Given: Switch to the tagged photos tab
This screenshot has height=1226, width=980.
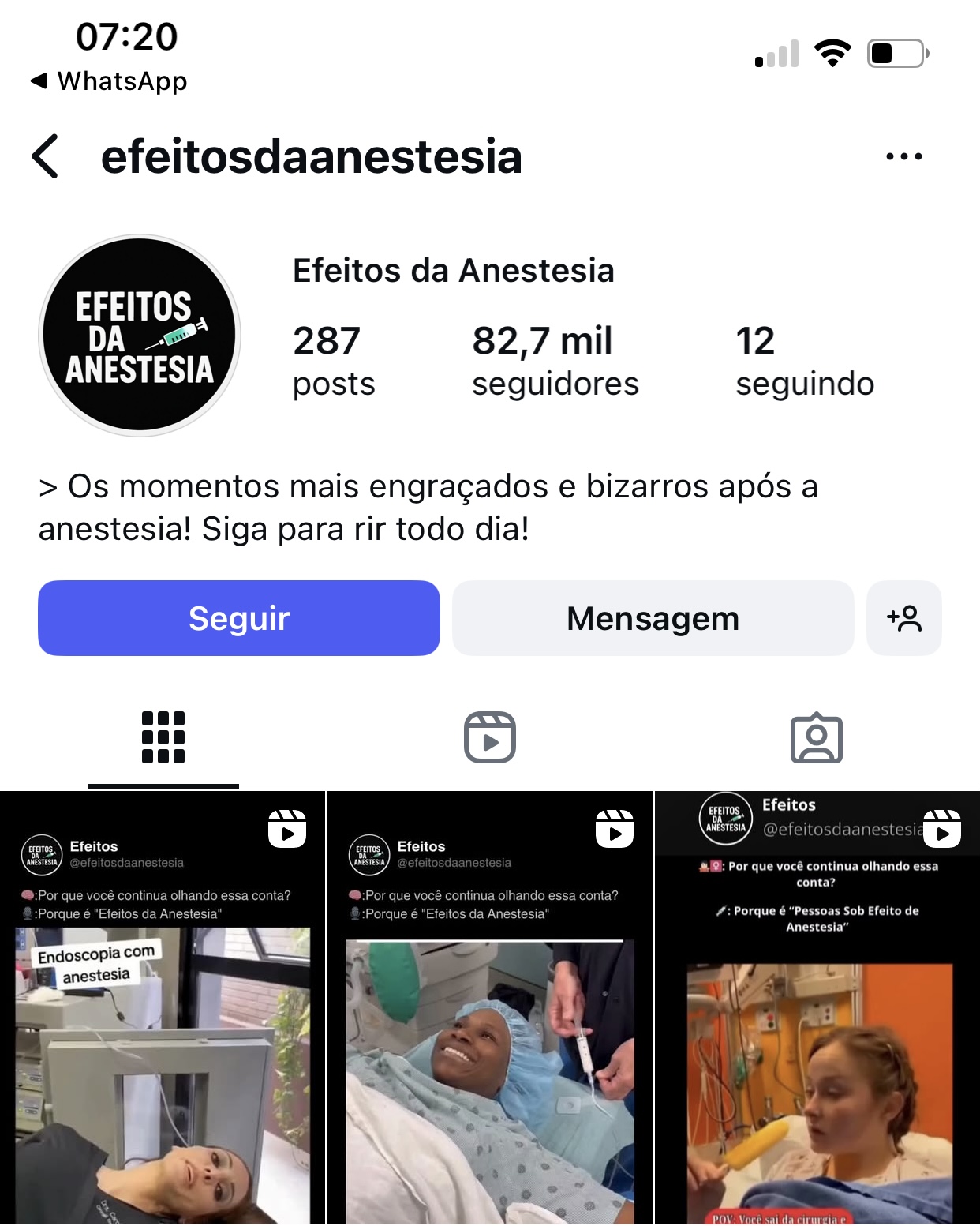Looking at the screenshot, I should coord(816,737).
